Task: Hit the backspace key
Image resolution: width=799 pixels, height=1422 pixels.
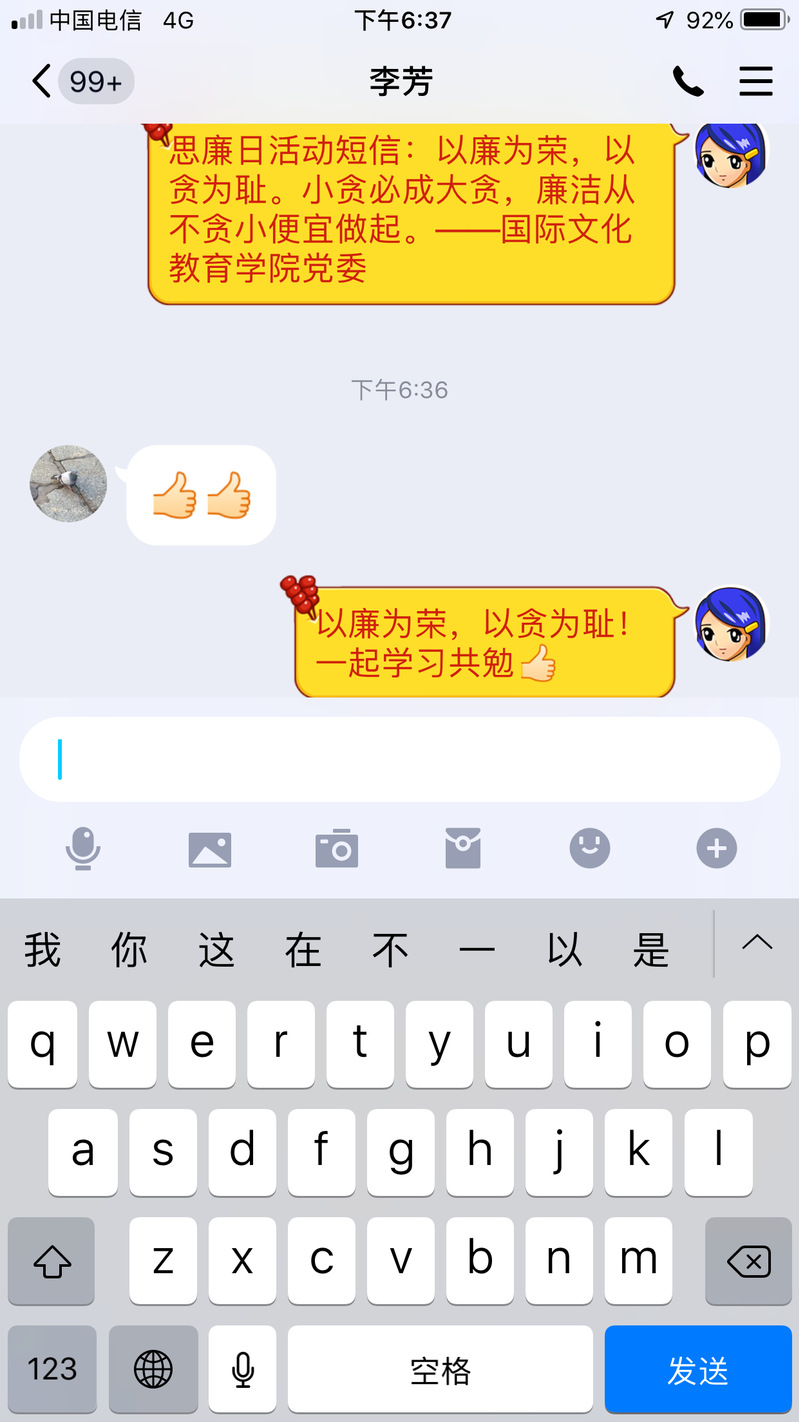Action: click(x=748, y=1261)
